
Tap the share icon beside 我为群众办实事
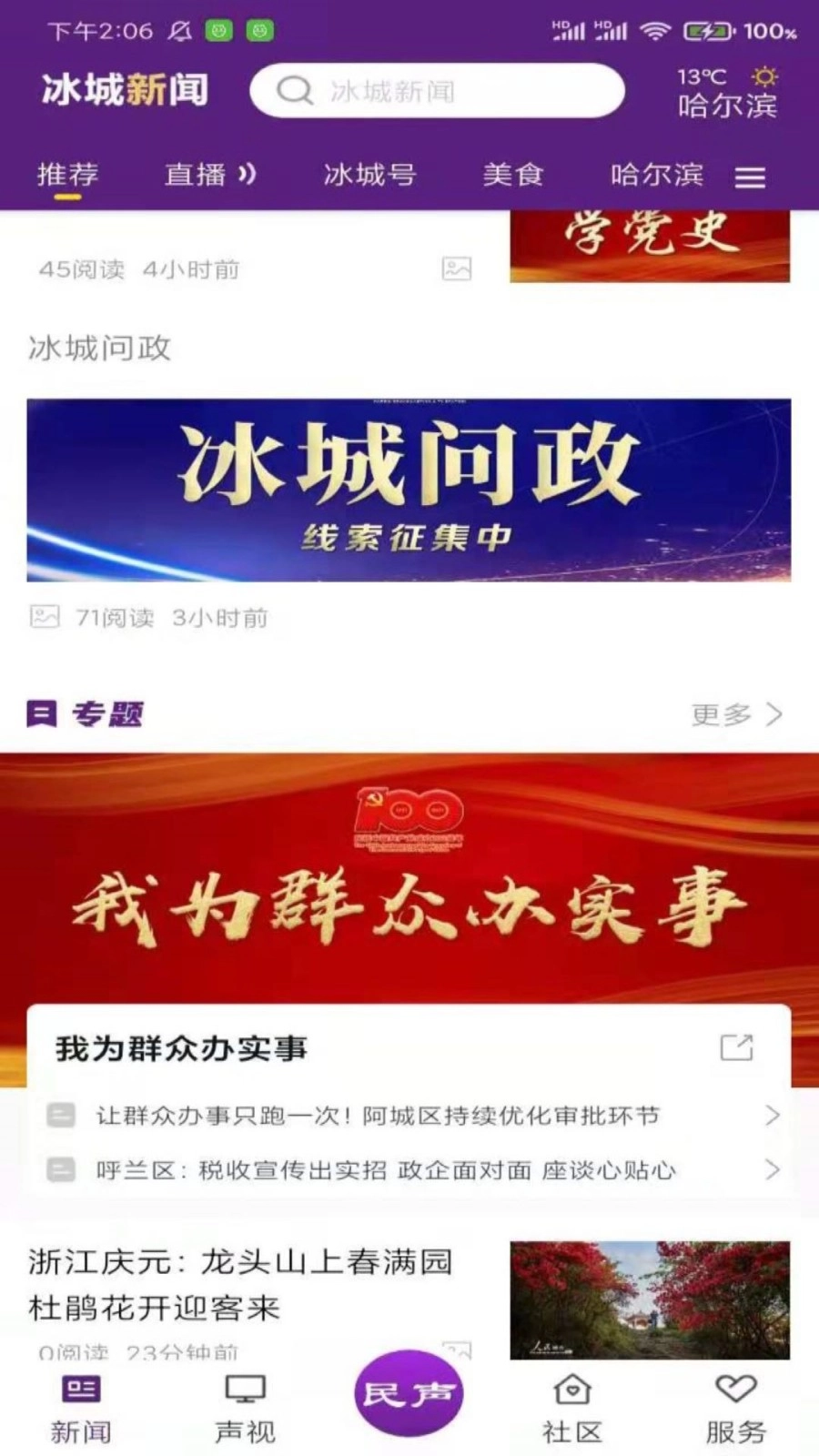click(x=736, y=1047)
